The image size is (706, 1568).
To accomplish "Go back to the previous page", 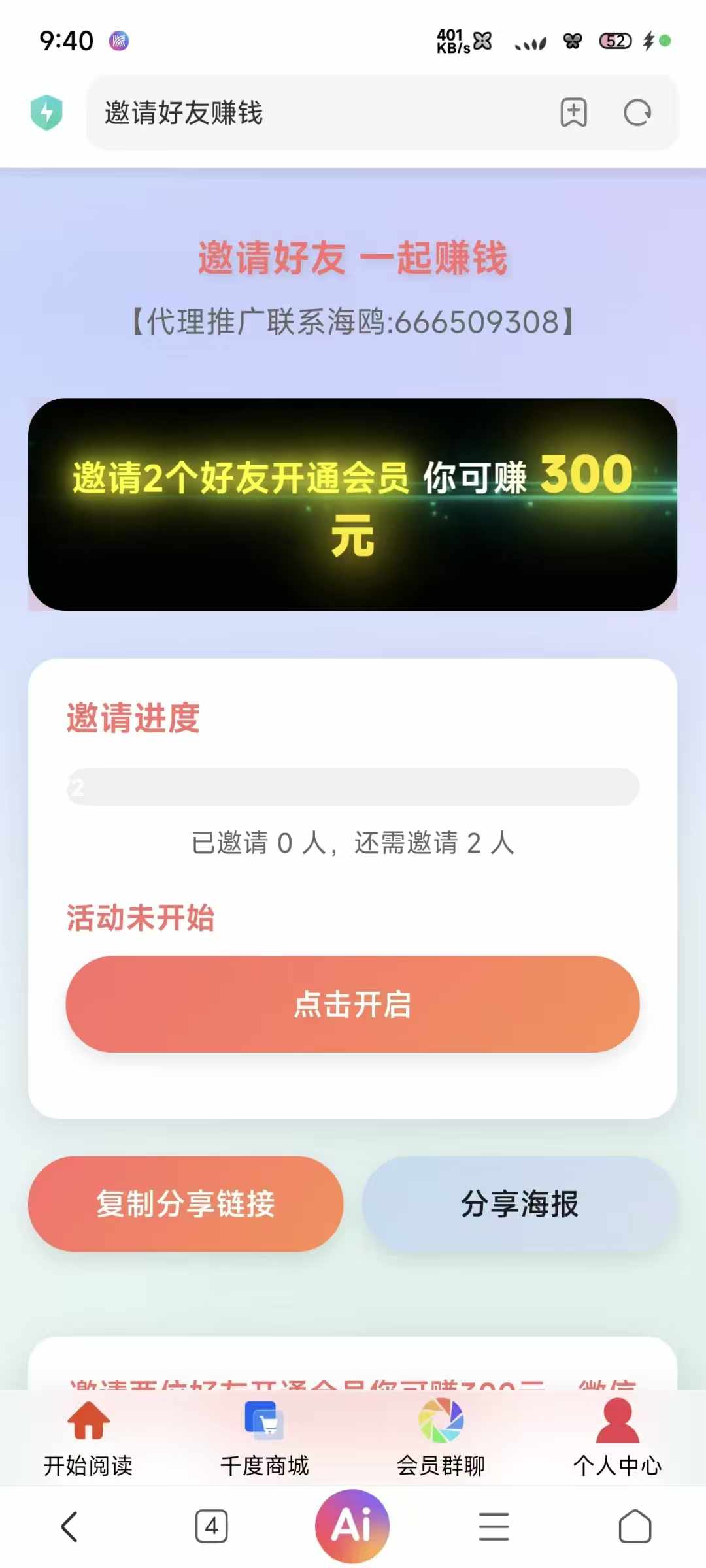I will point(69,1527).
